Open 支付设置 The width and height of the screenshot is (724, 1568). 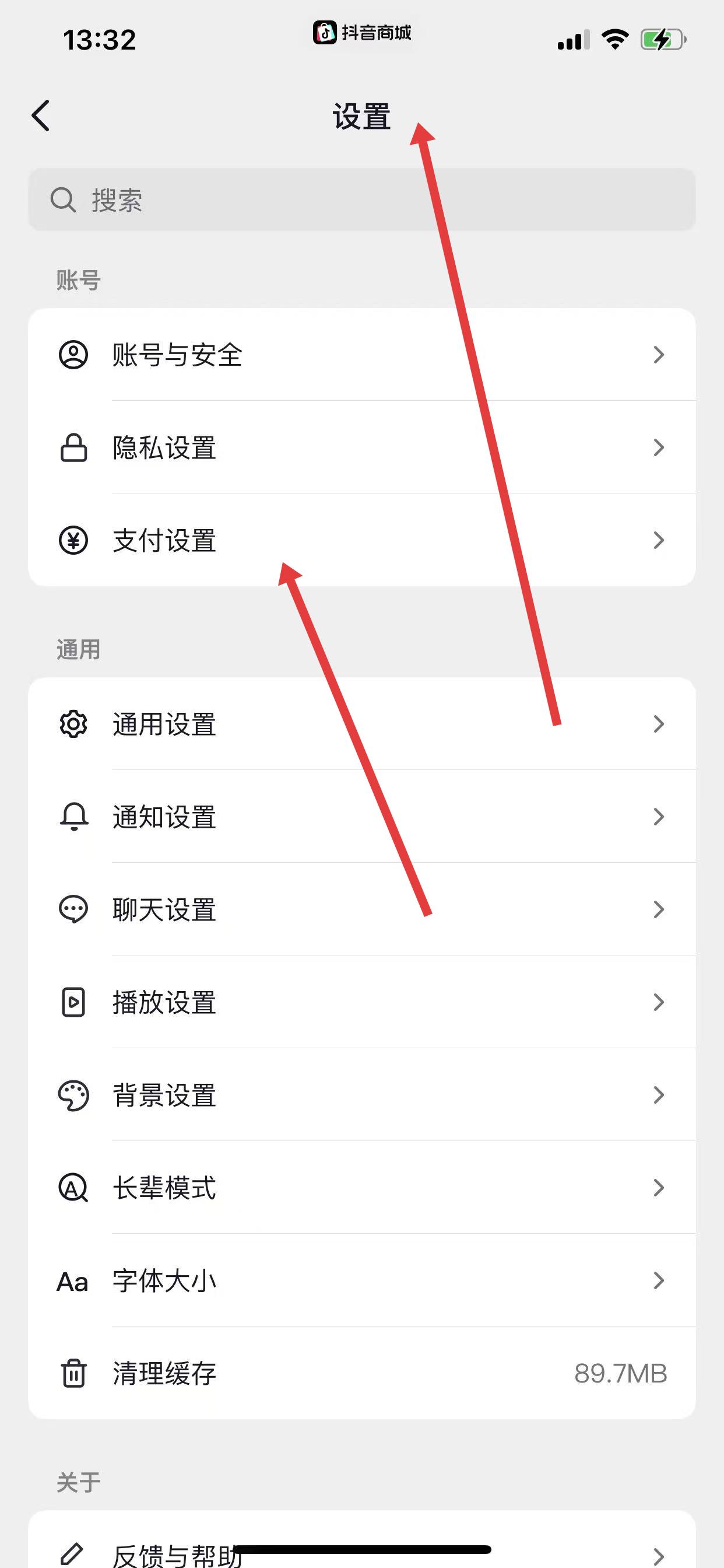click(361, 540)
